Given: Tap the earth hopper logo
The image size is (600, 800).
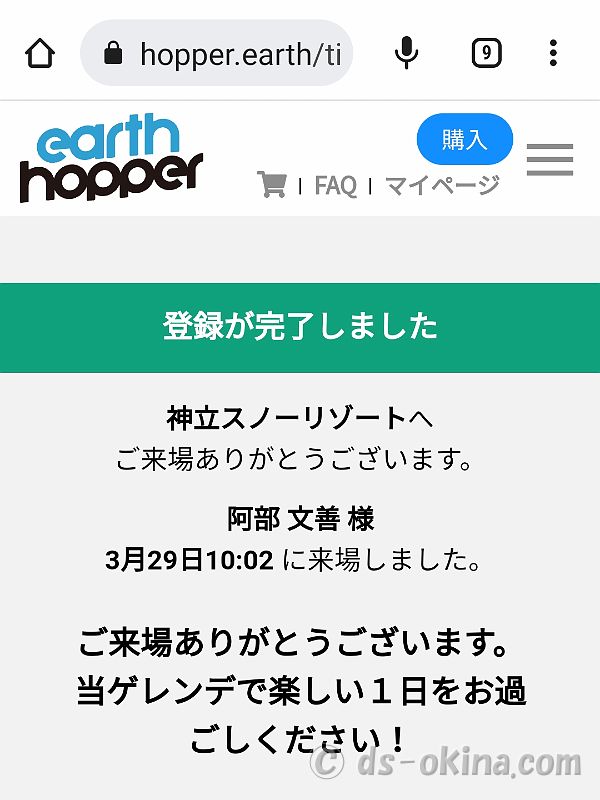Looking at the screenshot, I should pyautogui.click(x=110, y=160).
